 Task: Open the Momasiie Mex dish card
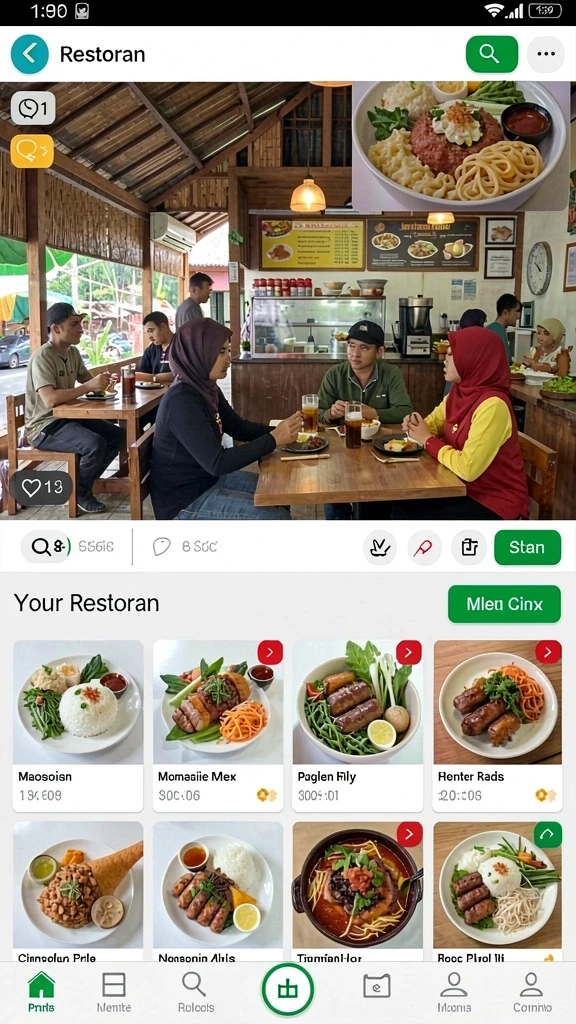click(x=218, y=726)
